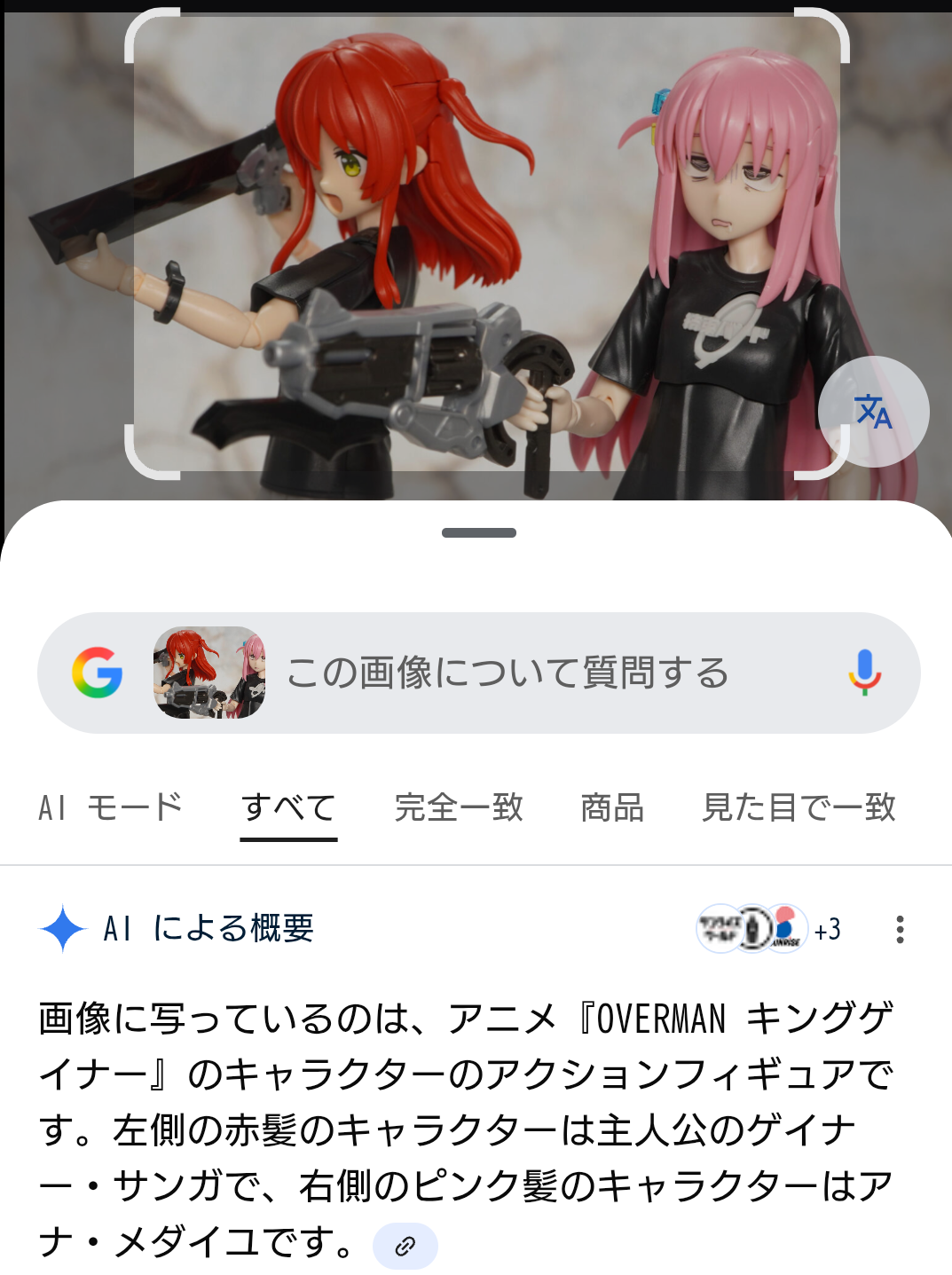Viewport: 952px width, 1275px height.
Task: Open the image thumbnail in the search bar
Action: (209, 673)
